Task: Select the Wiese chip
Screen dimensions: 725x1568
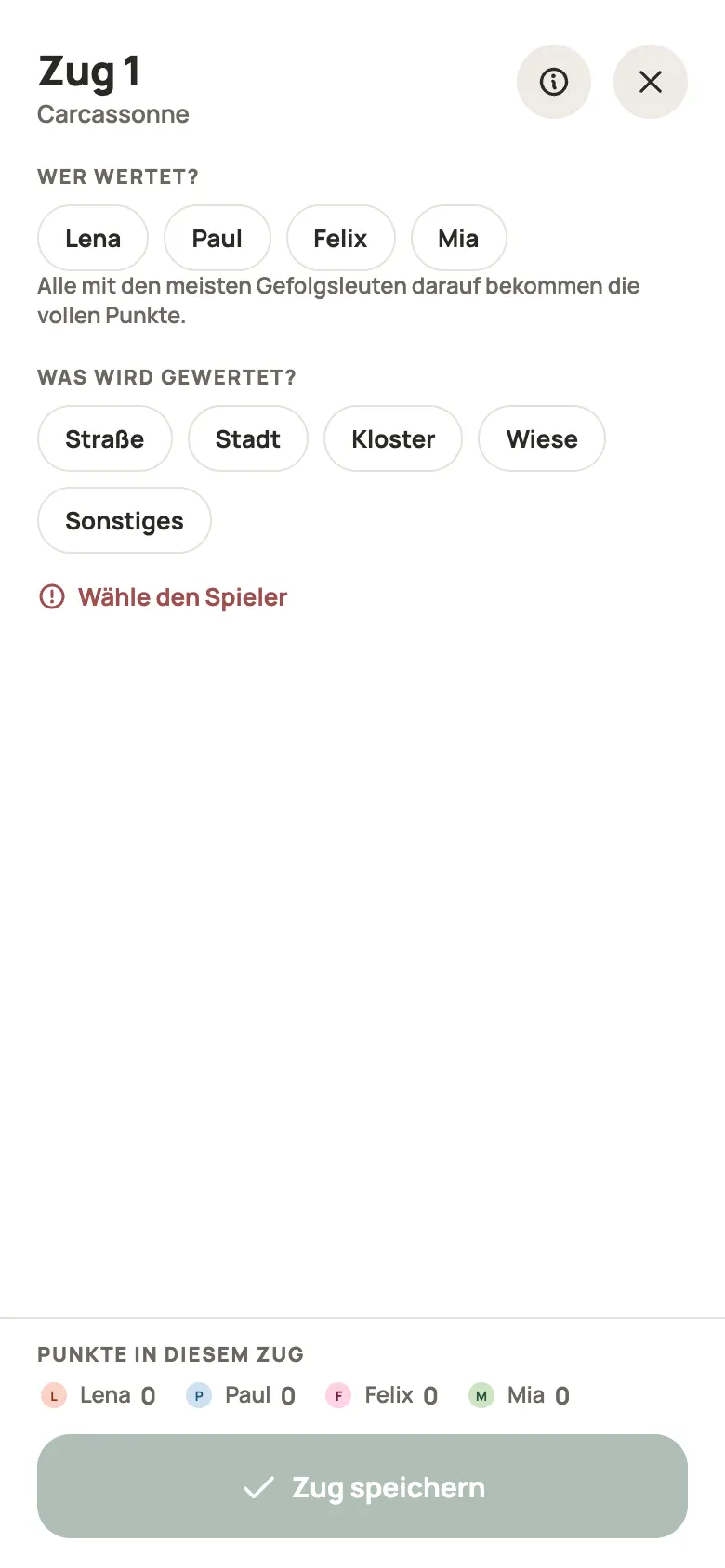Action: tap(542, 439)
